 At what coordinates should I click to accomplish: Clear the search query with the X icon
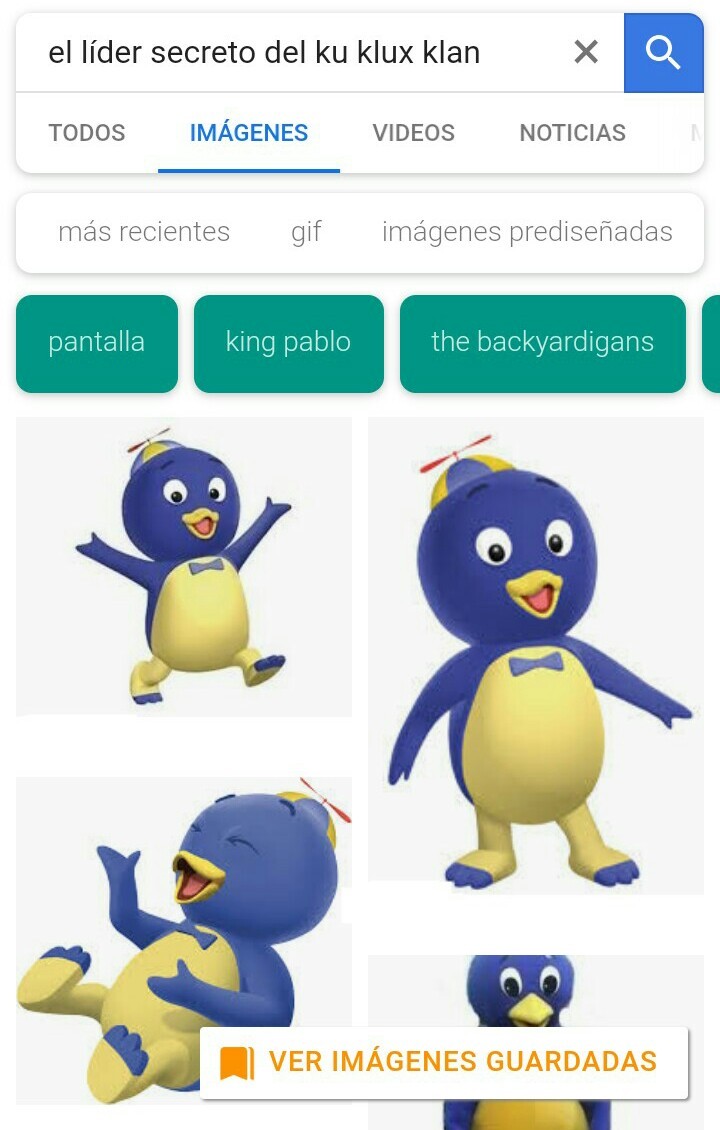pyautogui.click(x=586, y=52)
